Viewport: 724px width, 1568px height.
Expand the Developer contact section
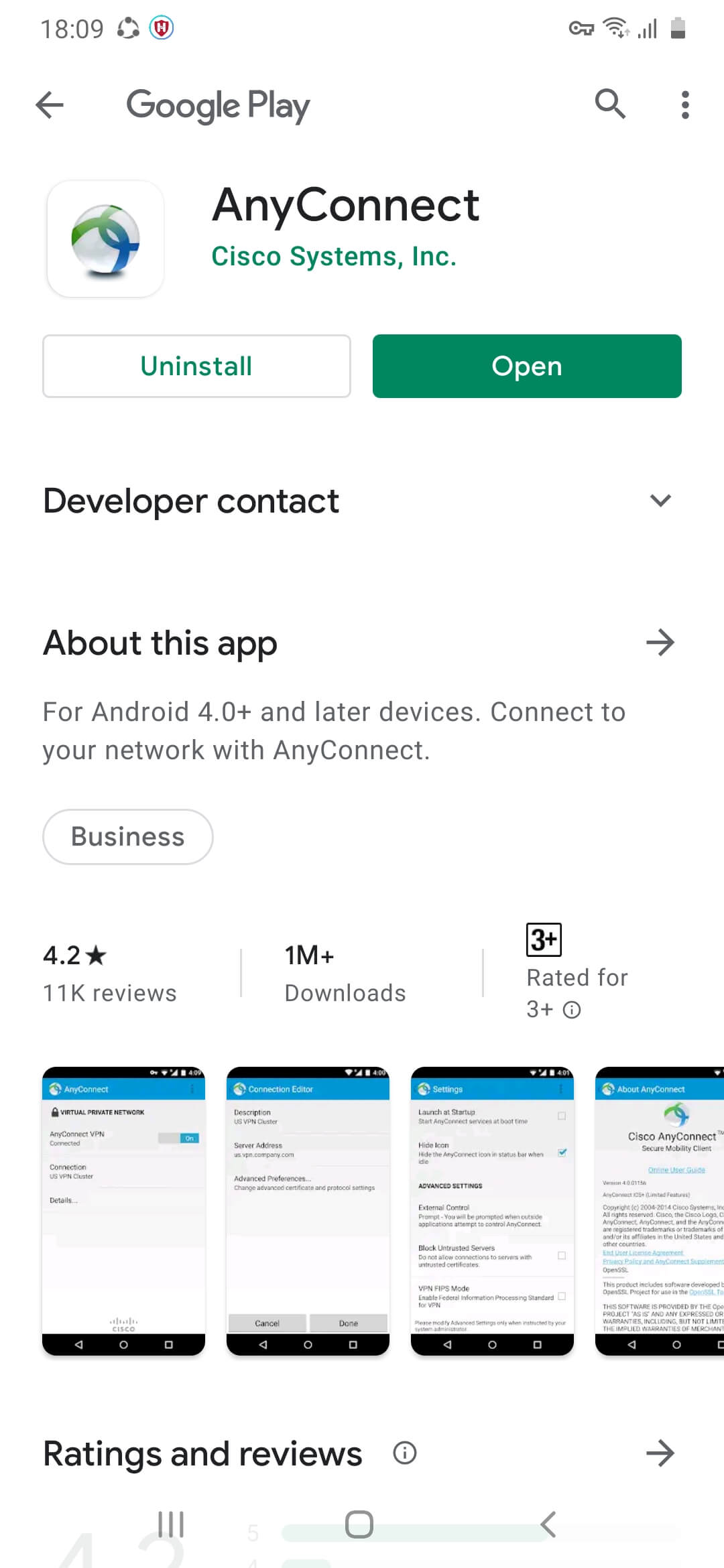[x=660, y=501]
